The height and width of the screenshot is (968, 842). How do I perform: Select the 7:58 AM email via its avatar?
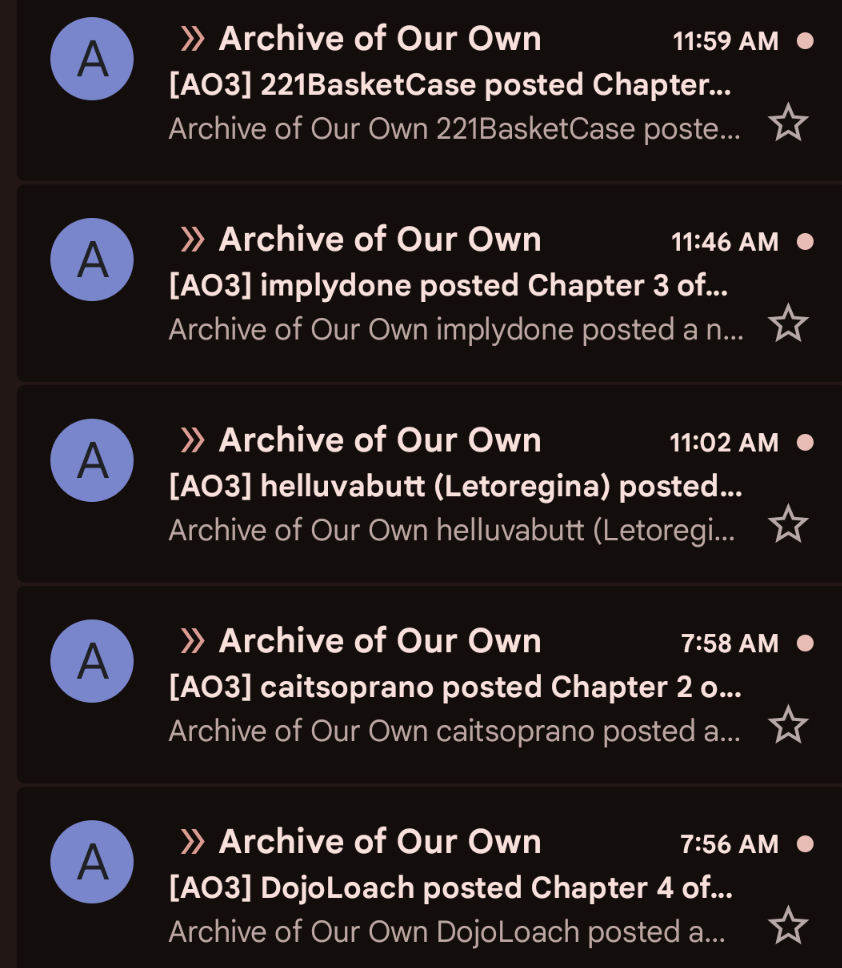(92, 661)
